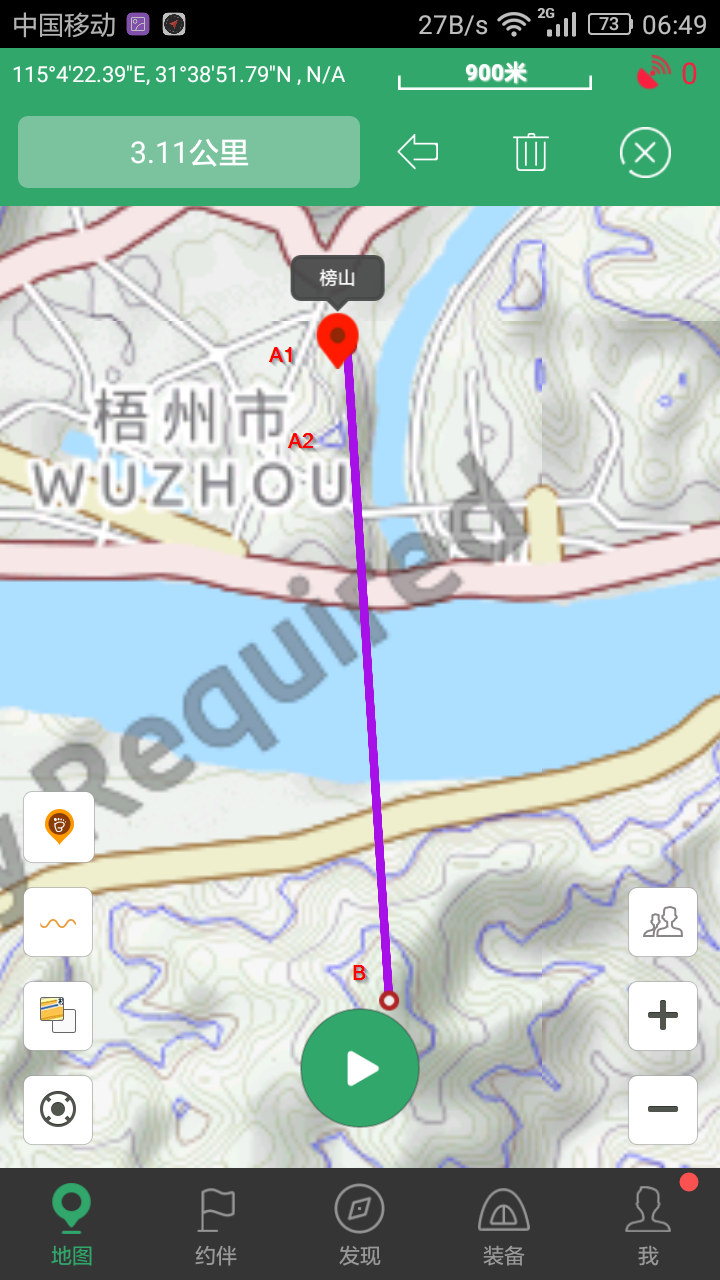Tap the 榜山 map pin

(338, 338)
